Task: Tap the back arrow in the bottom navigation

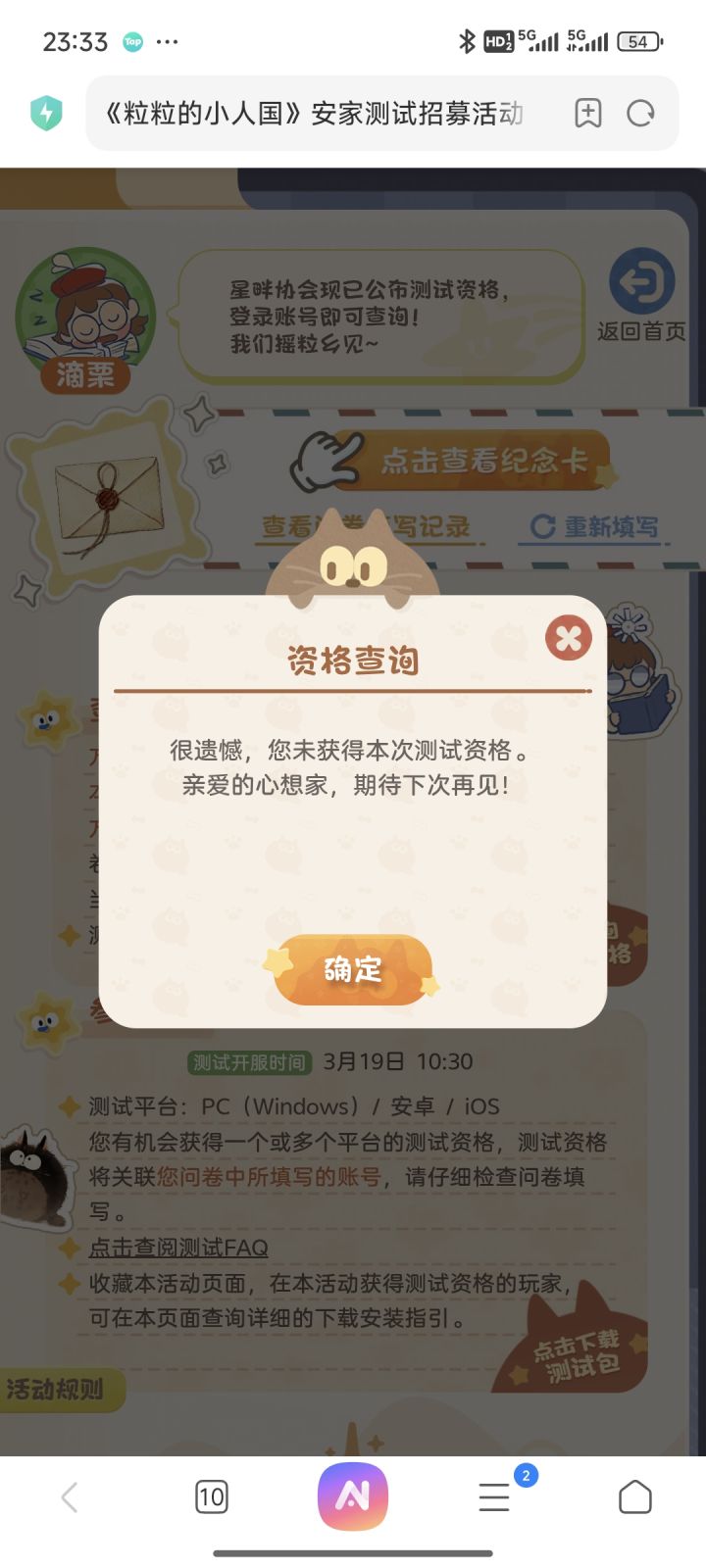Action: (67, 1497)
